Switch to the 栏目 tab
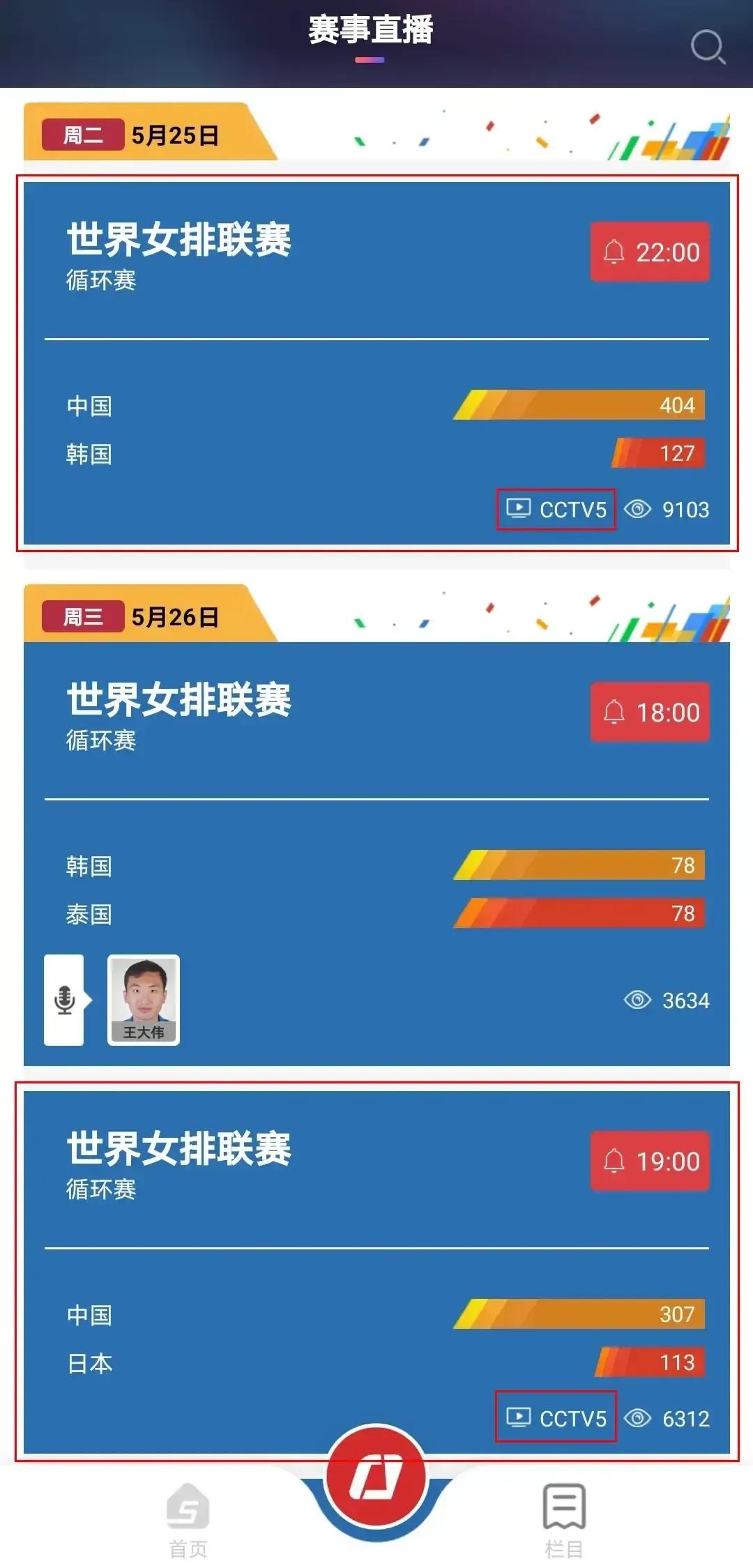Viewport: 753px width, 1568px height. (564, 1520)
